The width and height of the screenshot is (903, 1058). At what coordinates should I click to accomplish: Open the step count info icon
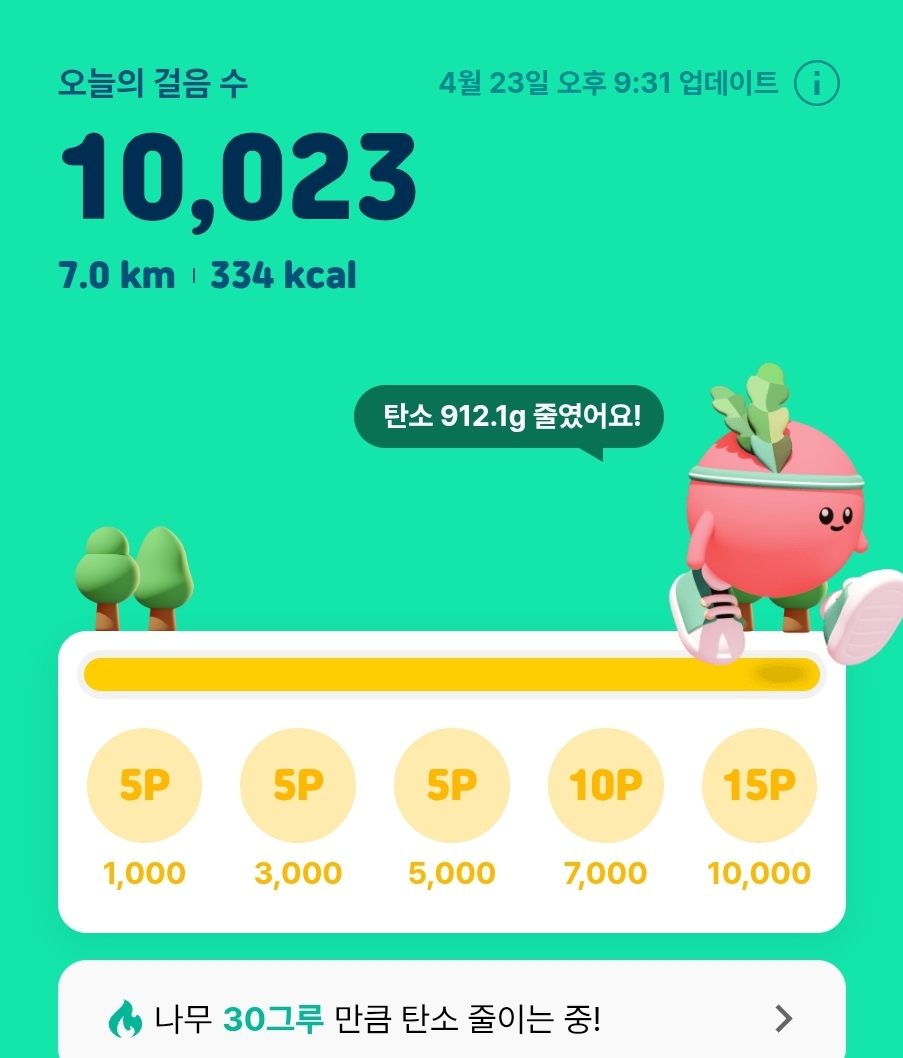tap(816, 85)
